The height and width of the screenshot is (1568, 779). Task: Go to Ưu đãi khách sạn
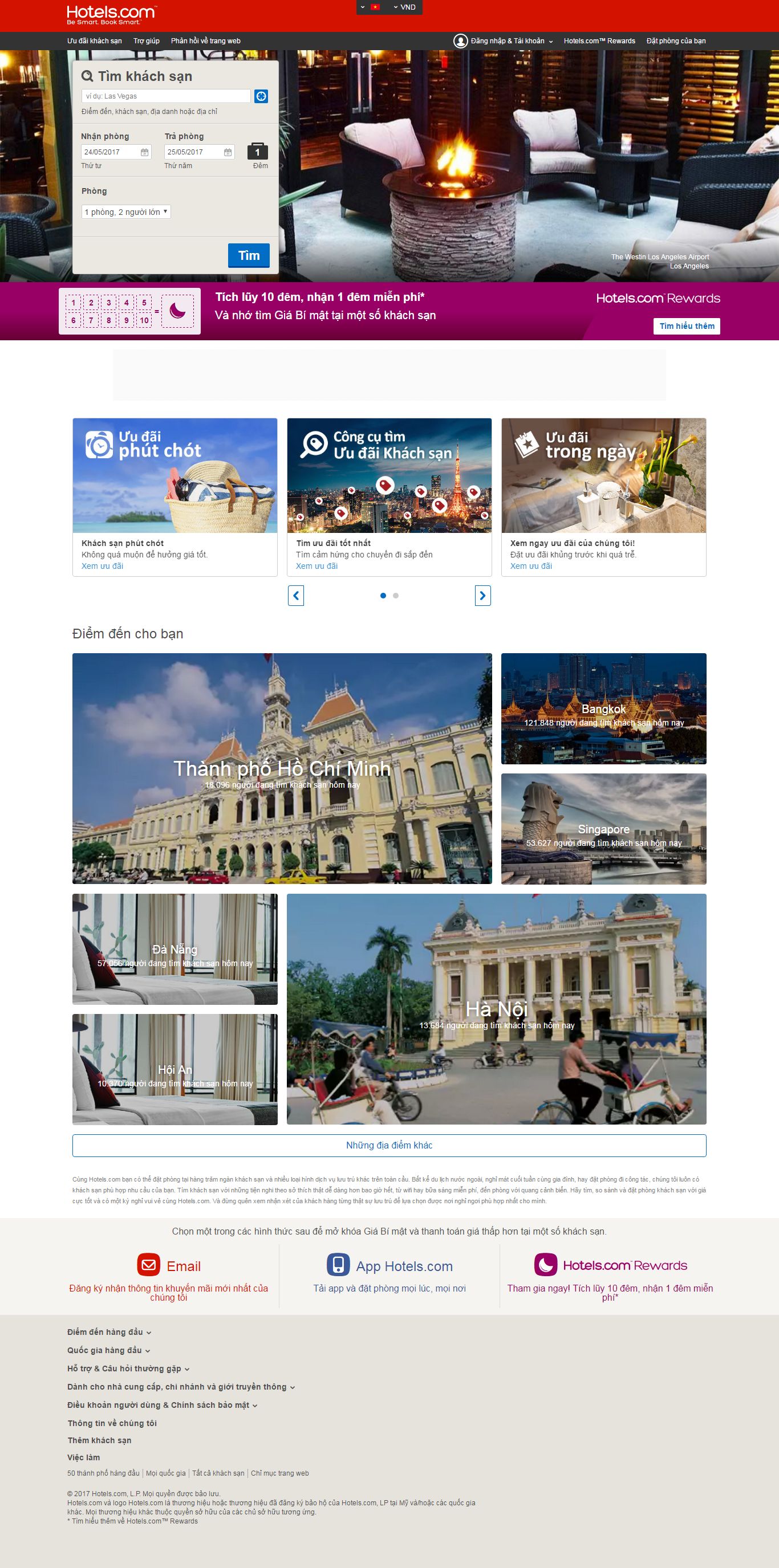click(95, 41)
